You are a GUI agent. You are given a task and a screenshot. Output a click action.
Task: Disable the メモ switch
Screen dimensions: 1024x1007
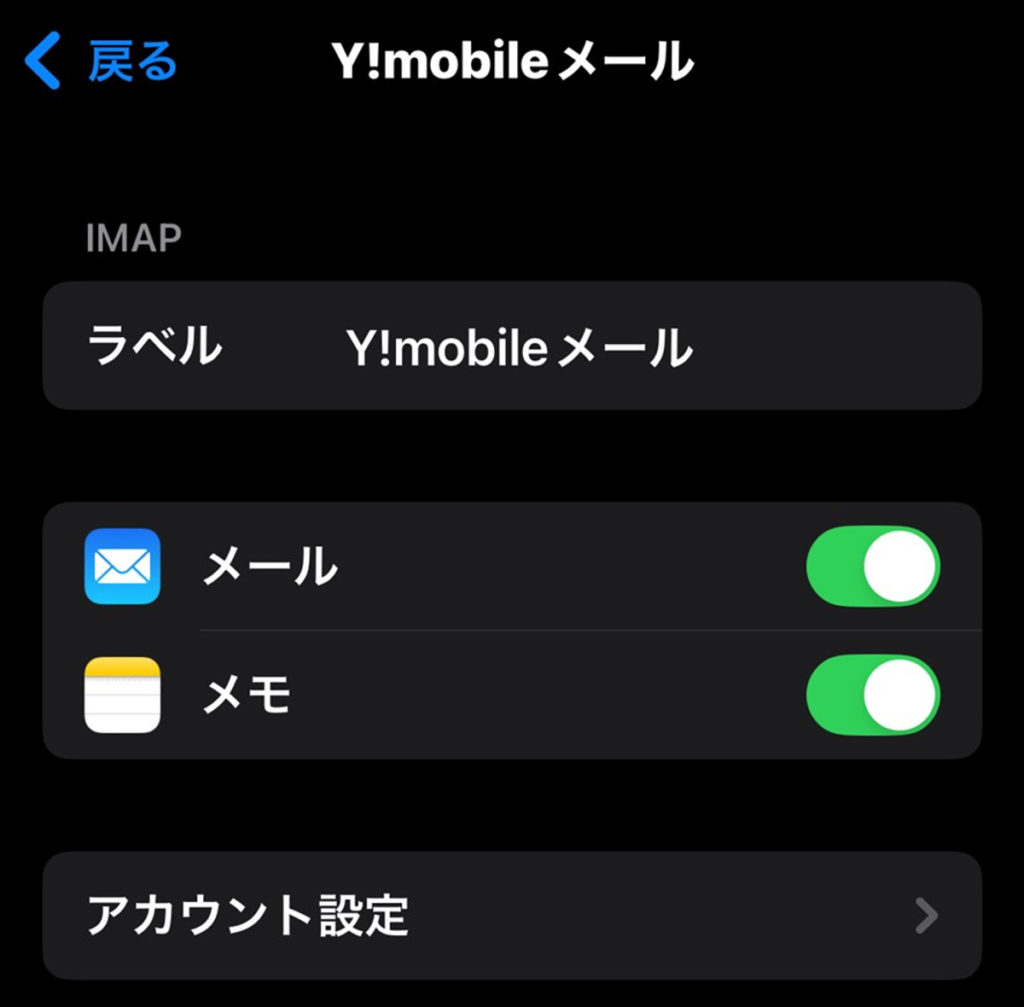click(872, 695)
